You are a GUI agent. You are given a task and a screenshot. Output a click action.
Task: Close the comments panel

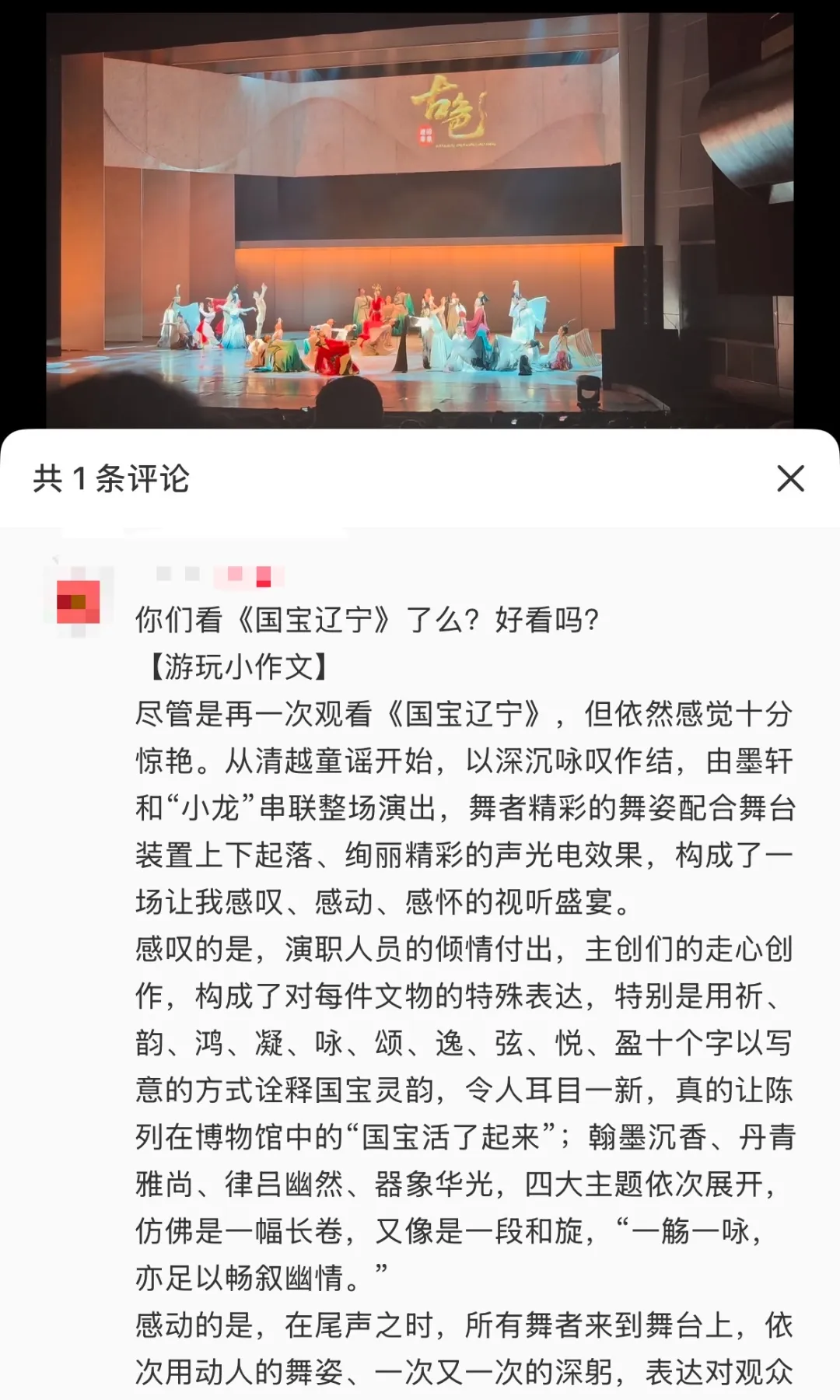(790, 478)
